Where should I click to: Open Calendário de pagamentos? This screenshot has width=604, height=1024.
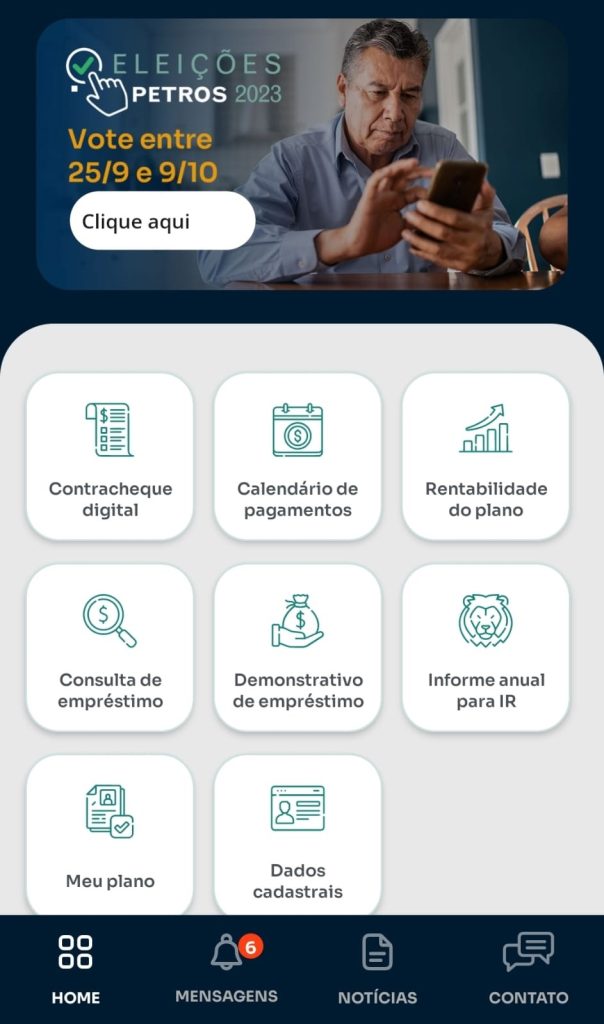coord(297,456)
